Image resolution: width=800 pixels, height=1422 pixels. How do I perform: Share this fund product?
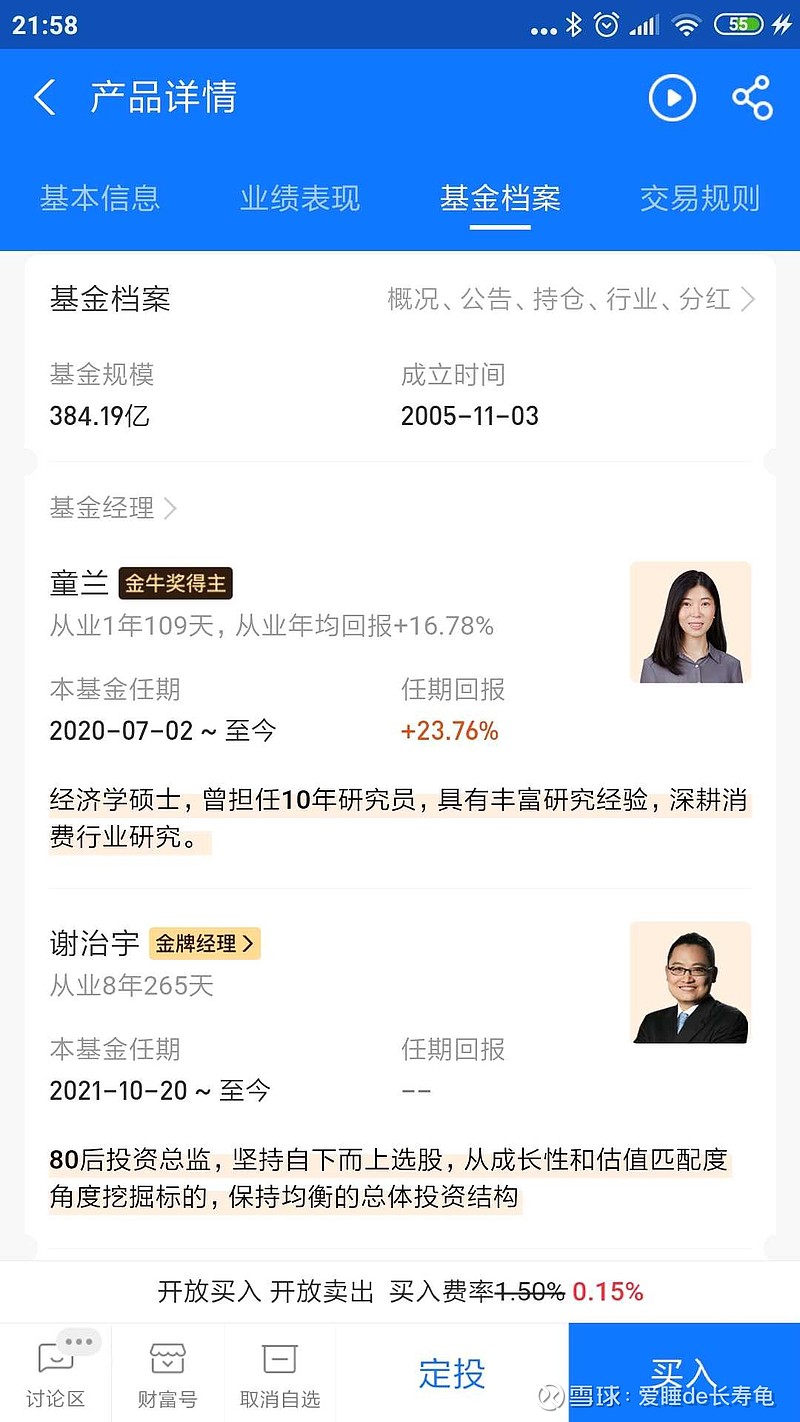click(752, 98)
